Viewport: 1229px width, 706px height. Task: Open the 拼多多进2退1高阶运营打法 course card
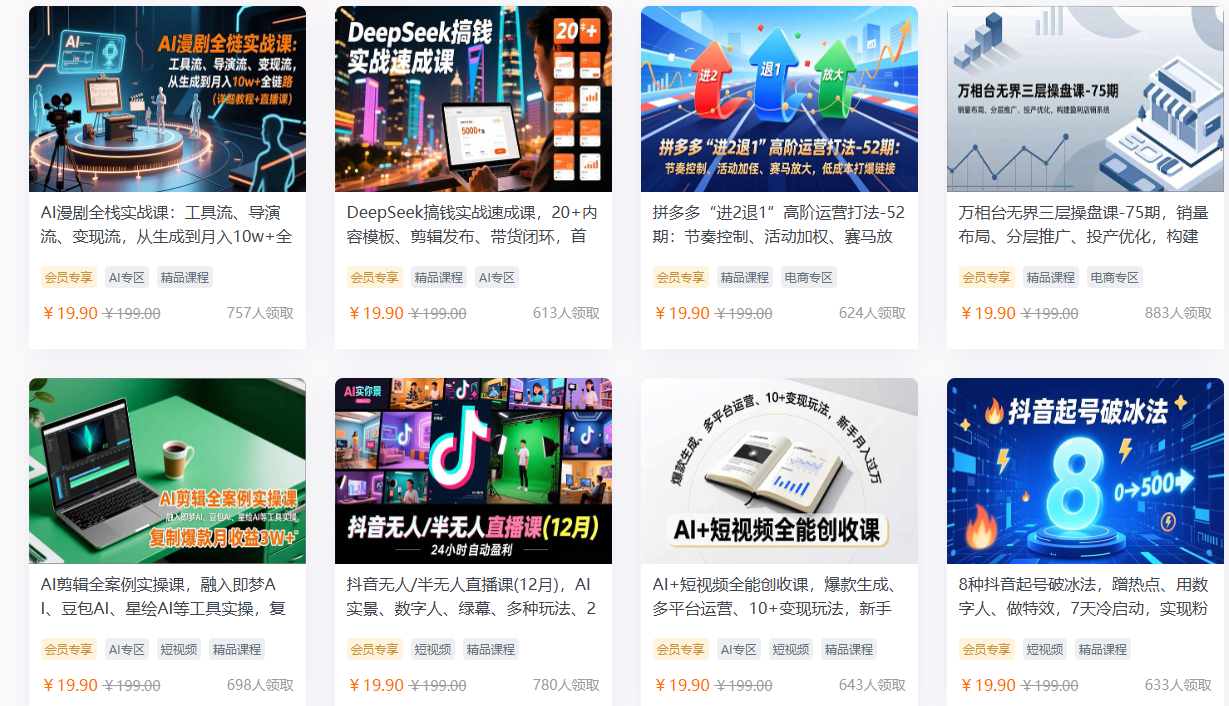pos(779,100)
